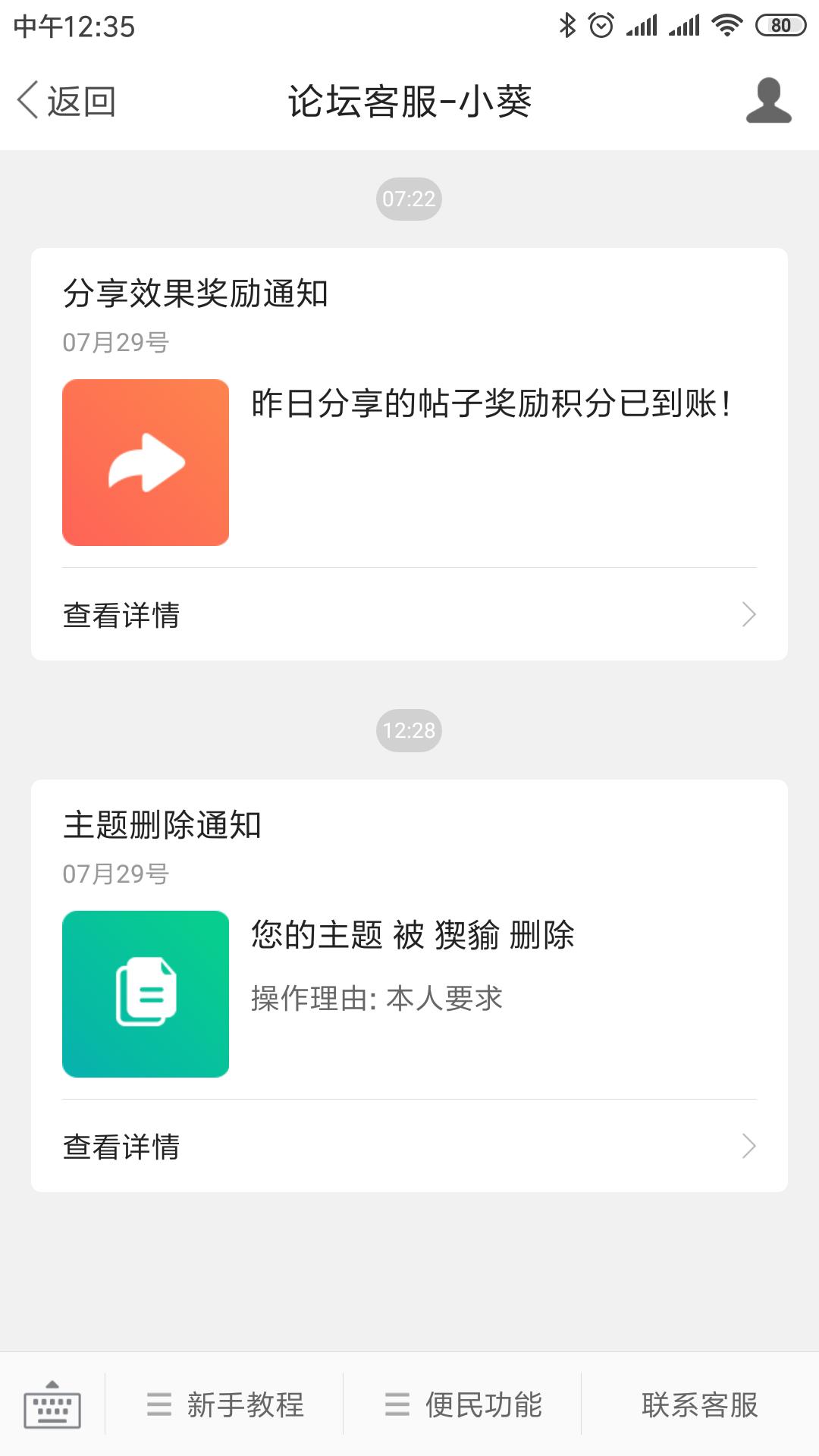
Task: Open the profile icon in the header
Action: [x=768, y=100]
